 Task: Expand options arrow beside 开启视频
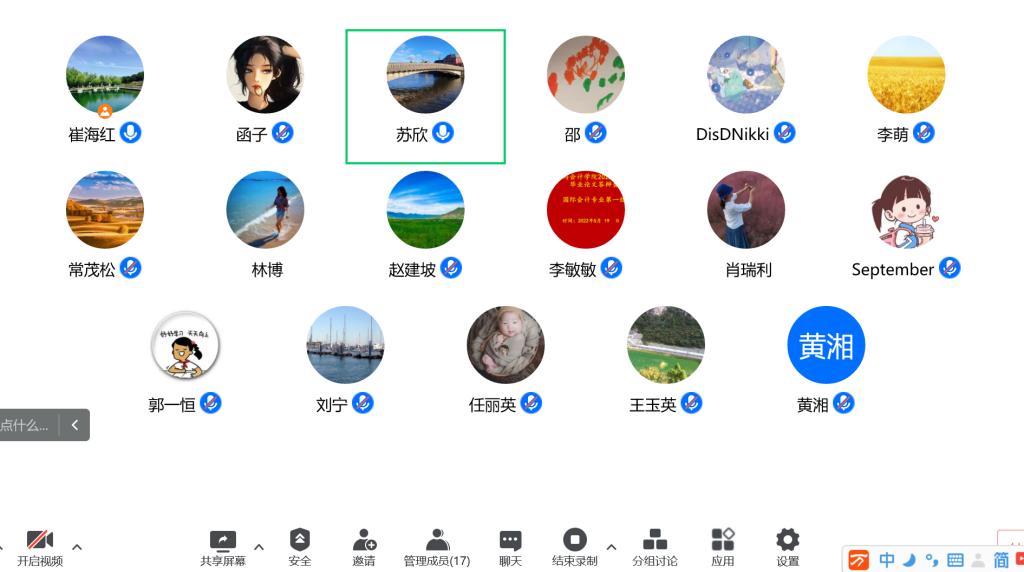coord(77,547)
